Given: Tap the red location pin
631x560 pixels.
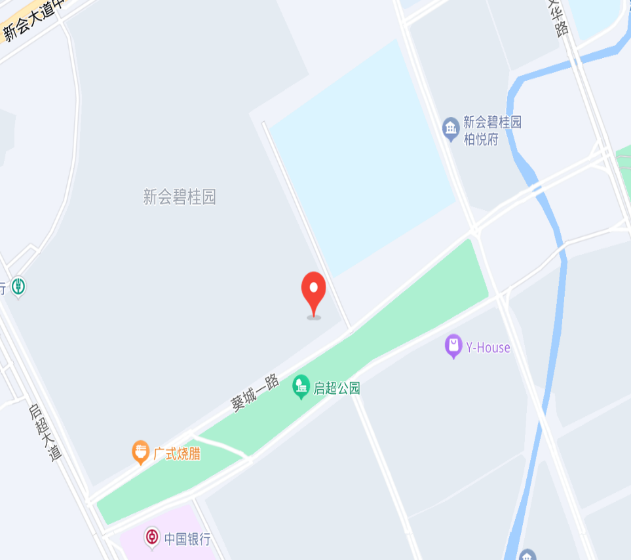Looking at the screenshot, I should (314, 292).
